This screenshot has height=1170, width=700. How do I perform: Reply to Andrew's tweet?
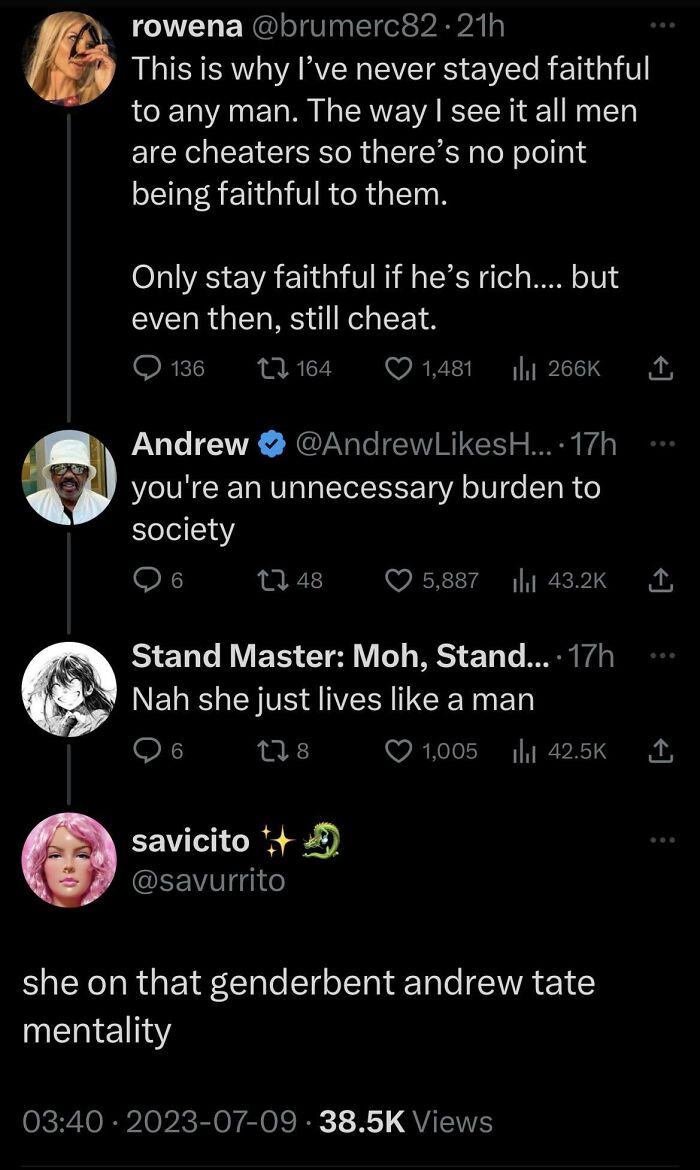146,579
